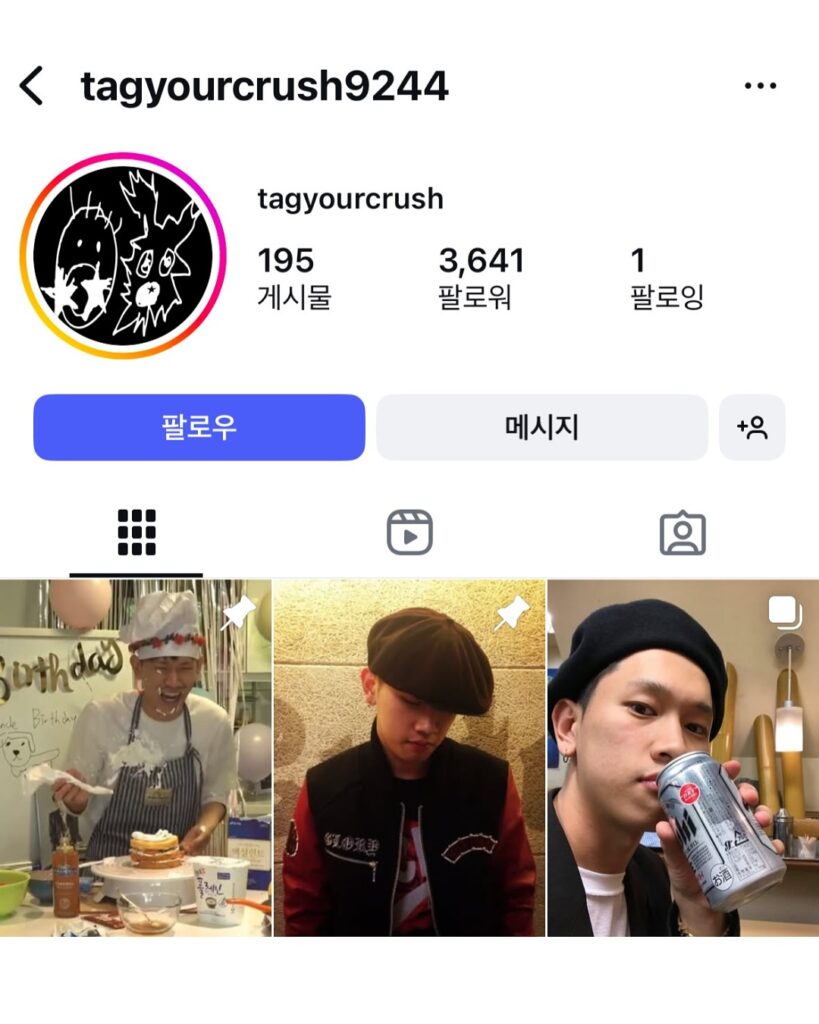
Task: View the tagyourcrush profile story
Action: coord(122,256)
